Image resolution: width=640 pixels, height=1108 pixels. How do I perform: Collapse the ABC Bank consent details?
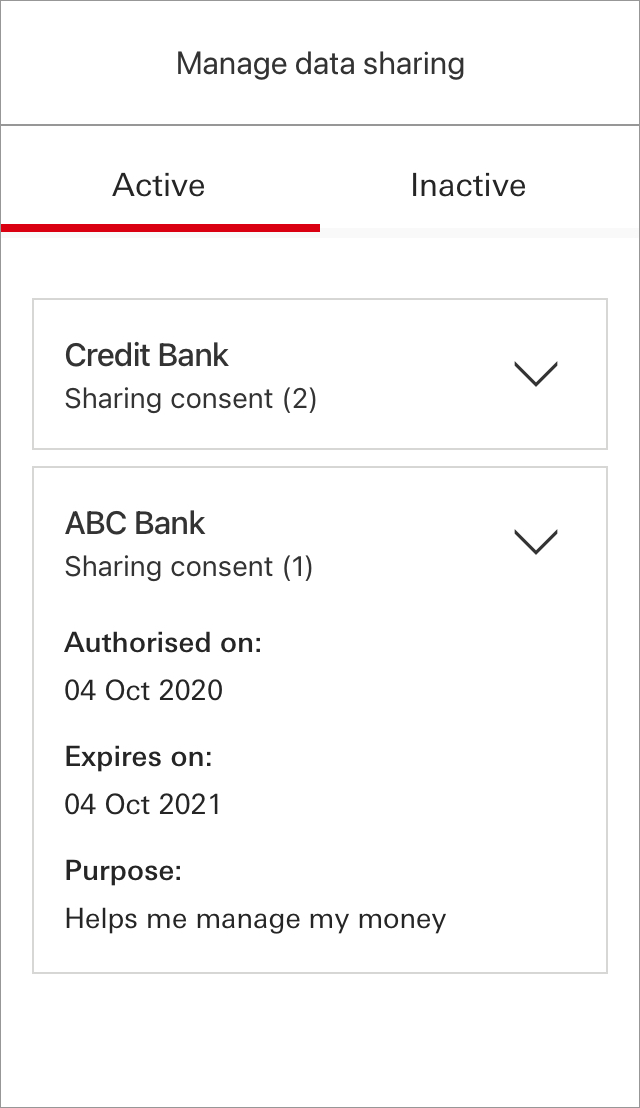(x=535, y=542)
